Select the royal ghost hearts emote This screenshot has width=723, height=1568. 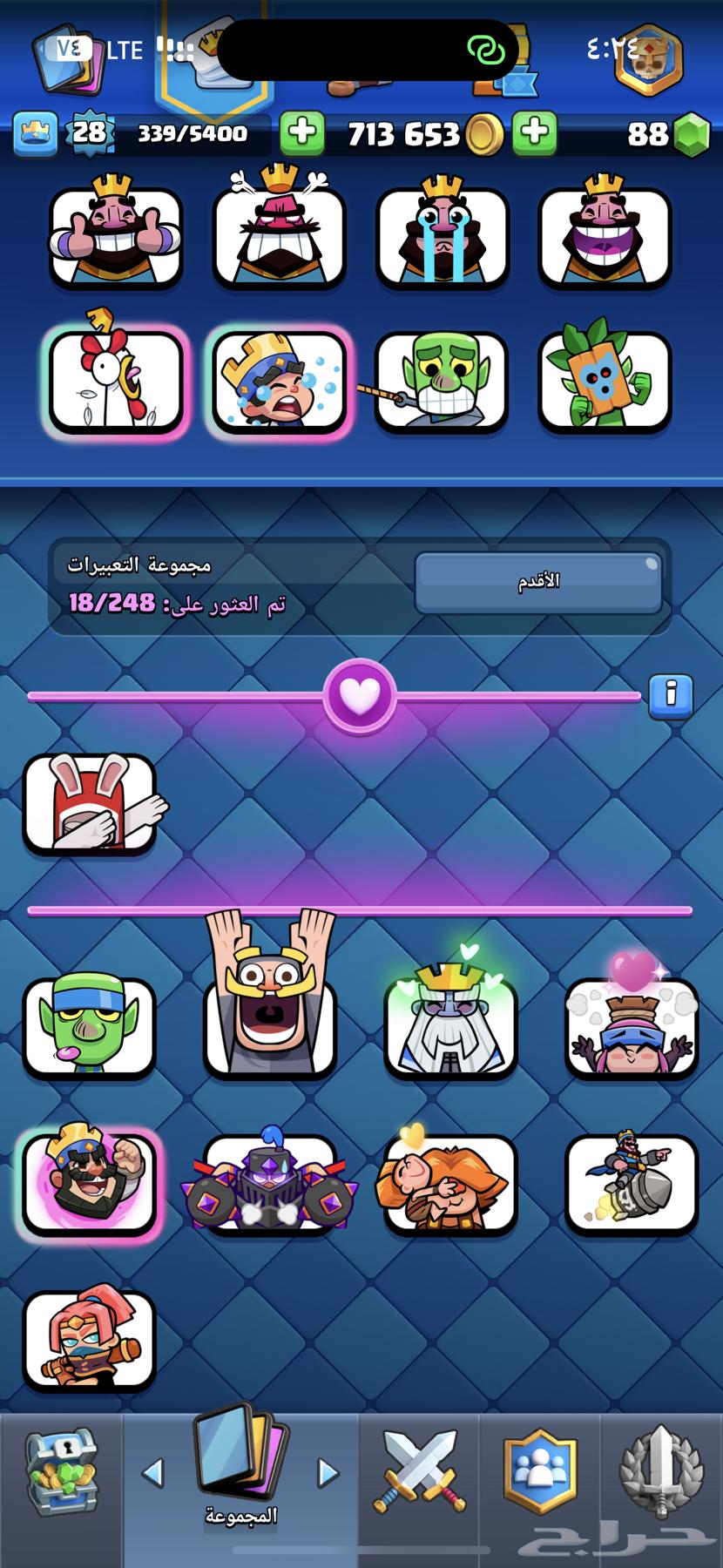[x=450, y=1024]
